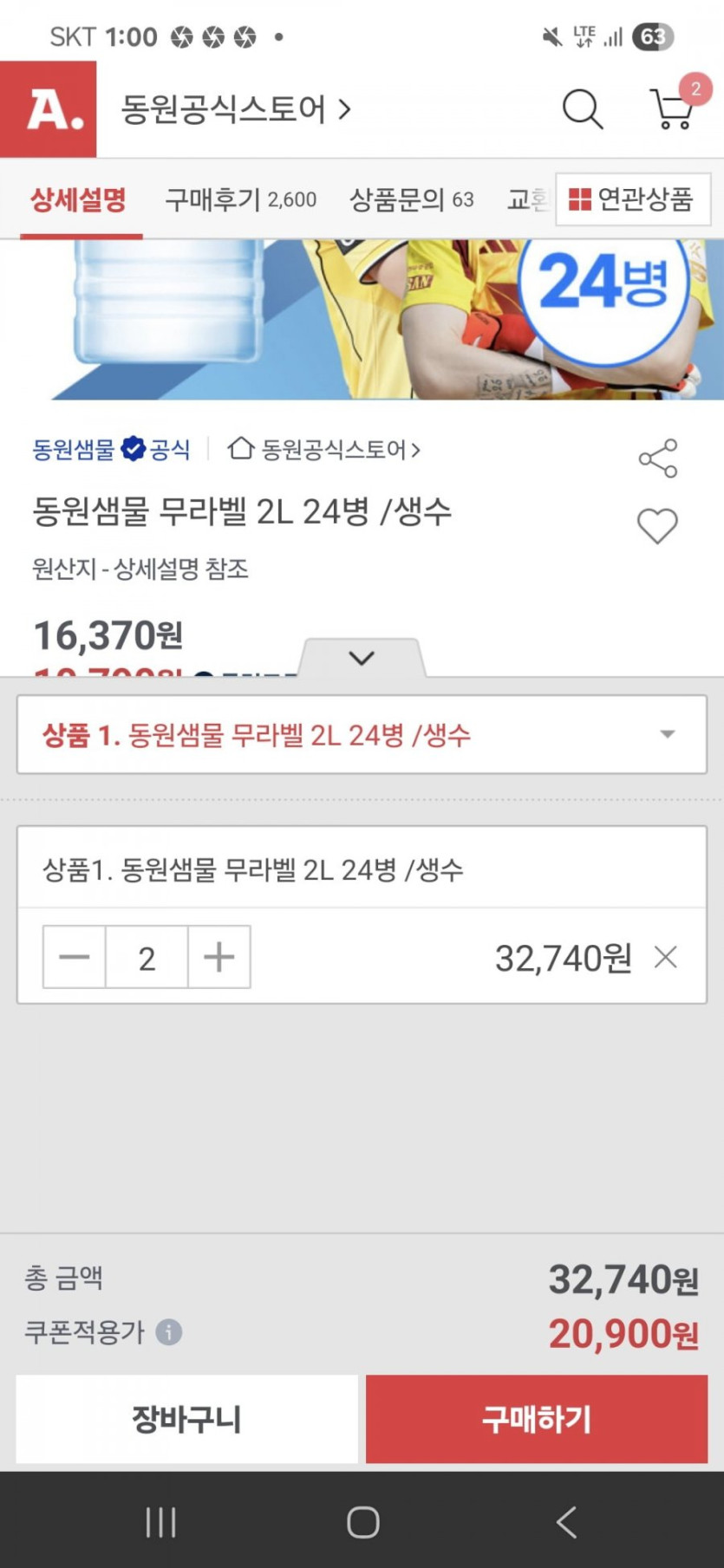Switch to the 상품문의 tab

411,200
